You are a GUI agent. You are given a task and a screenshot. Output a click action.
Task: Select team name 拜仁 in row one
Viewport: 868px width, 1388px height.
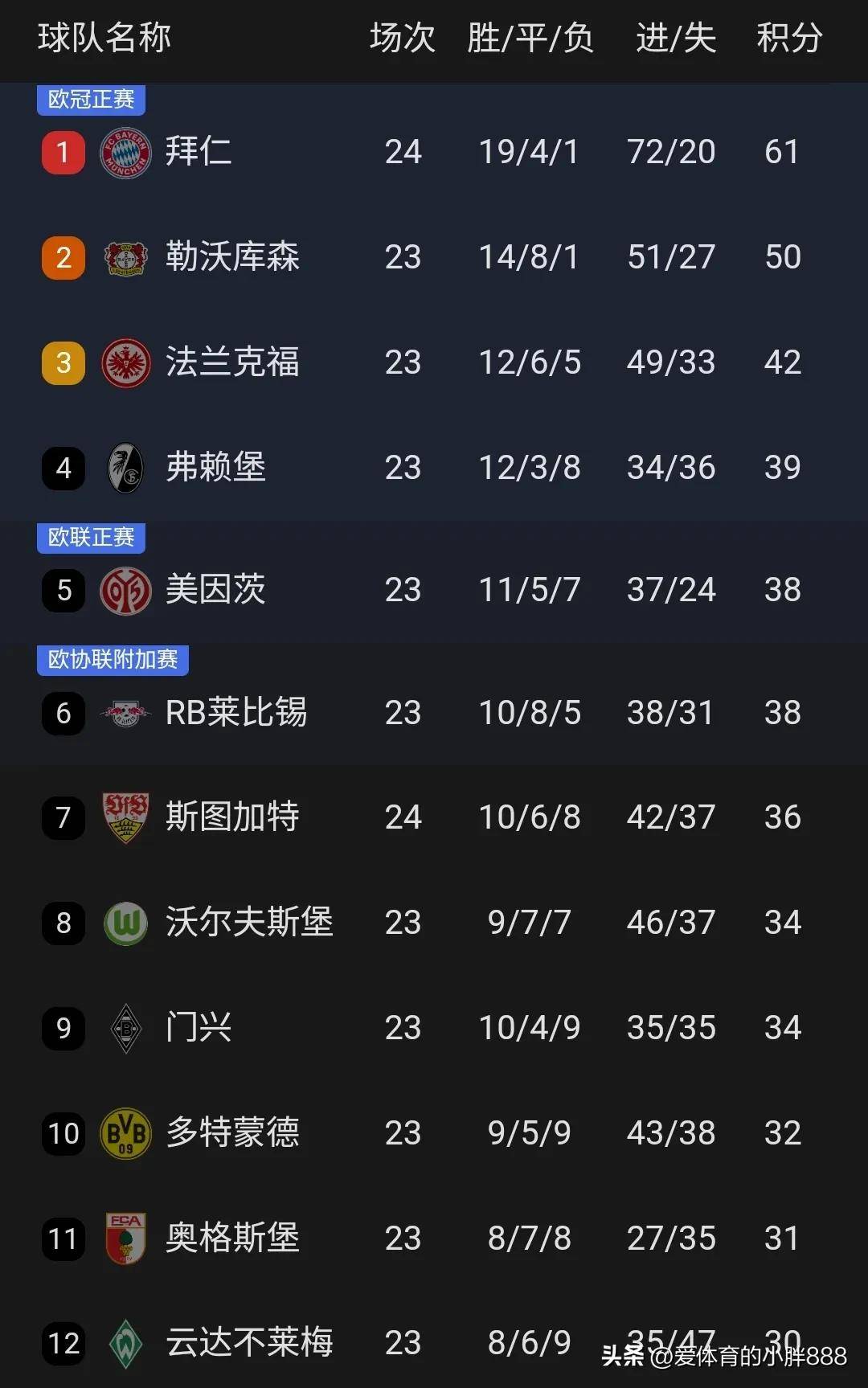(x=200, y=152)
